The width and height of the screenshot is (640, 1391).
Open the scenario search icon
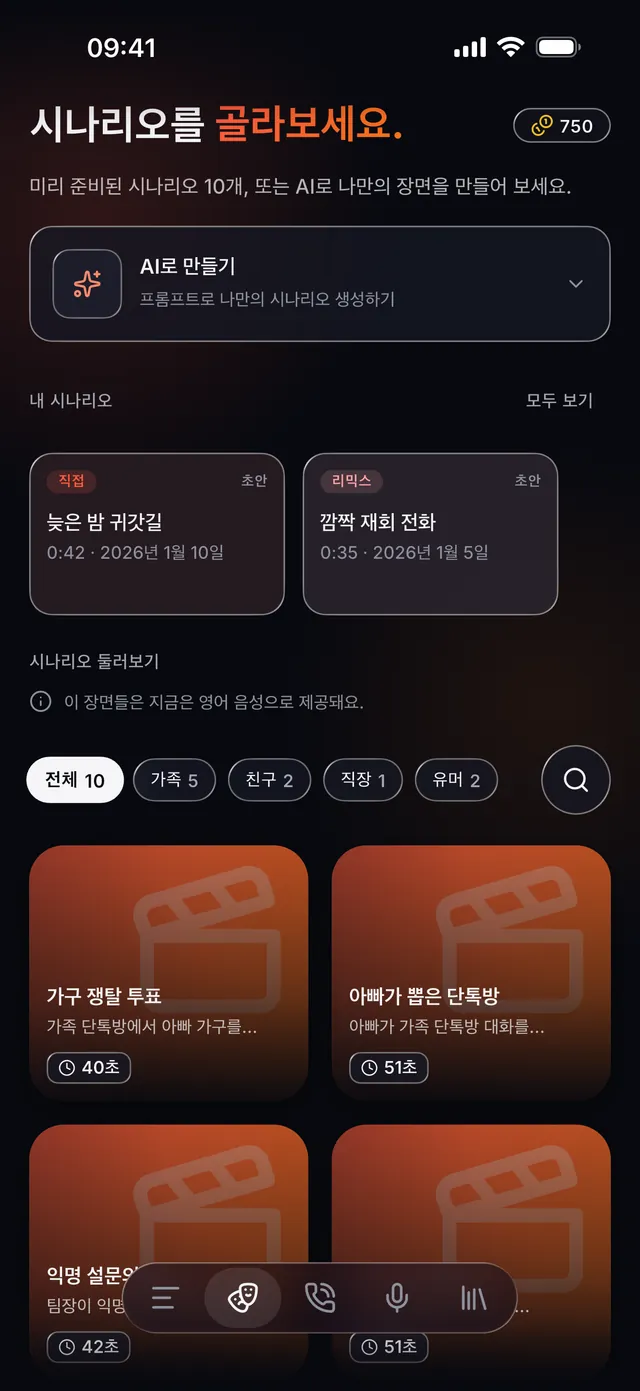(576, 780)
